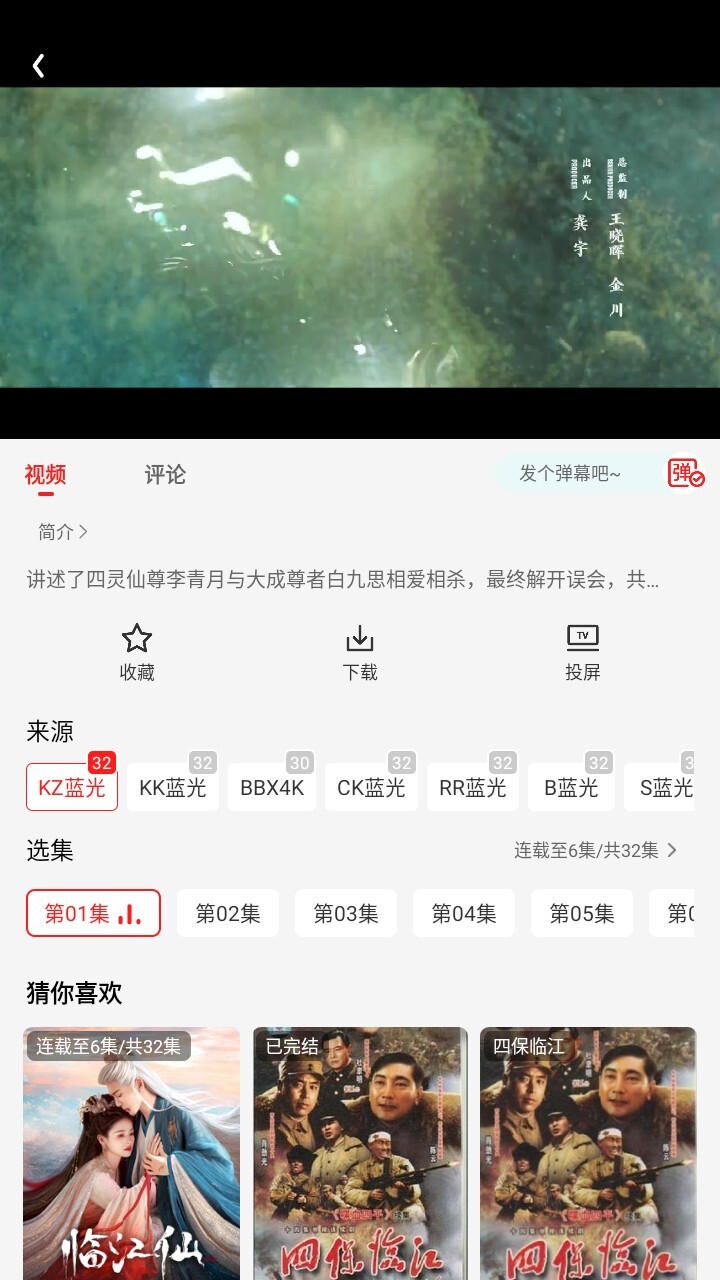Play episode 第03集

point(346,913)
